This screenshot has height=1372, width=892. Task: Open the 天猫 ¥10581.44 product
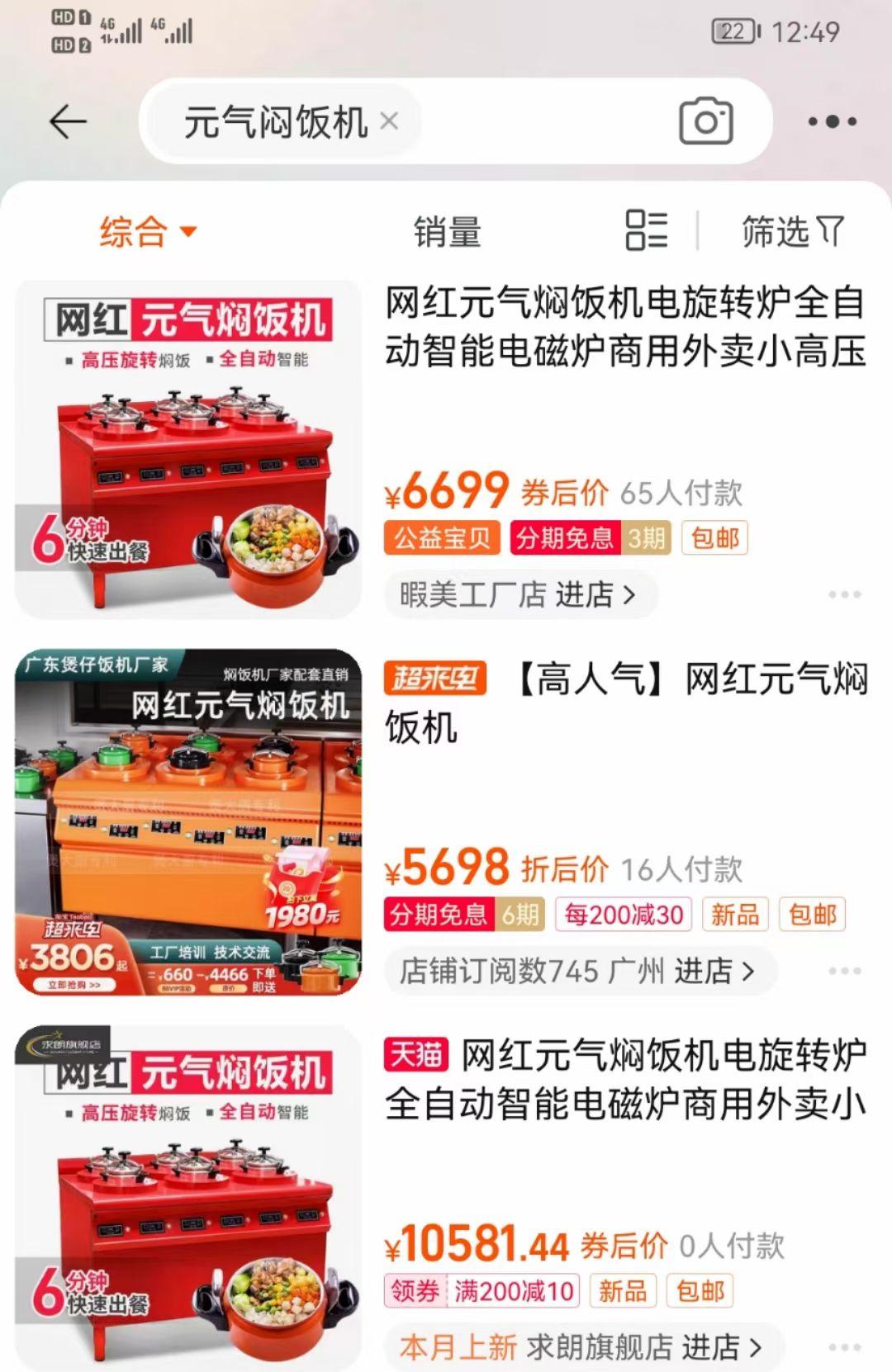(x=624, y=1080)
